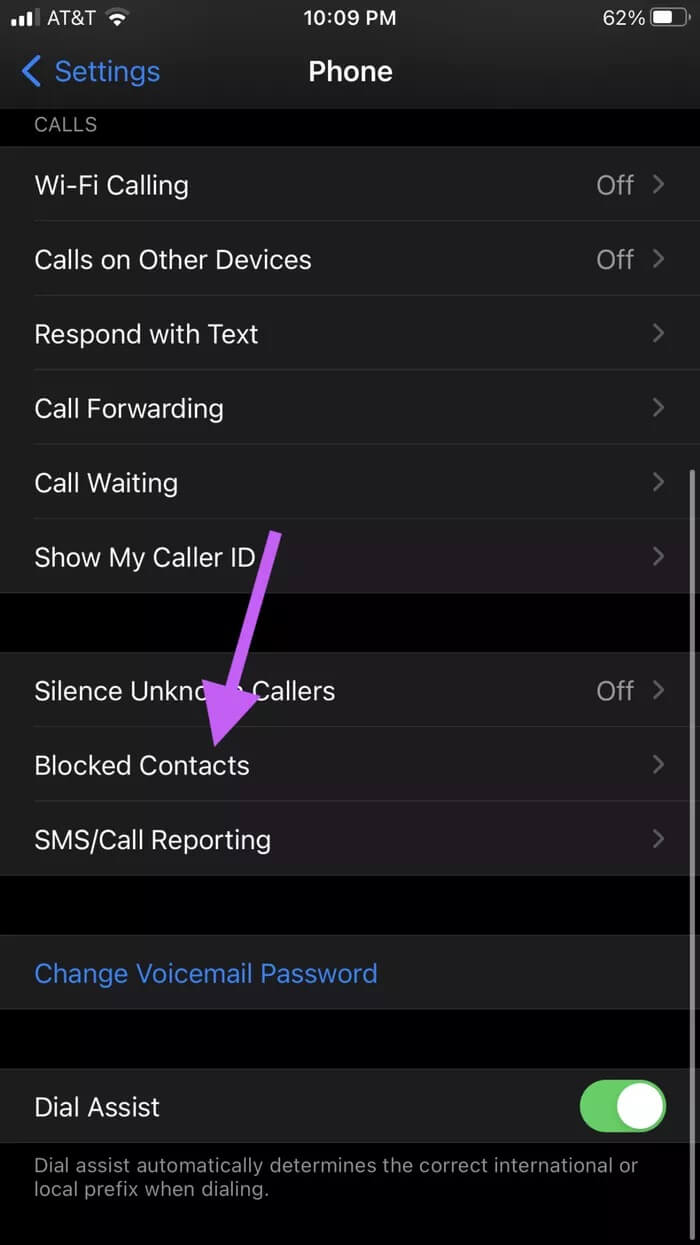The image size is (700, 1245).
Task: Go back to Settings
Action: point(90,72)
